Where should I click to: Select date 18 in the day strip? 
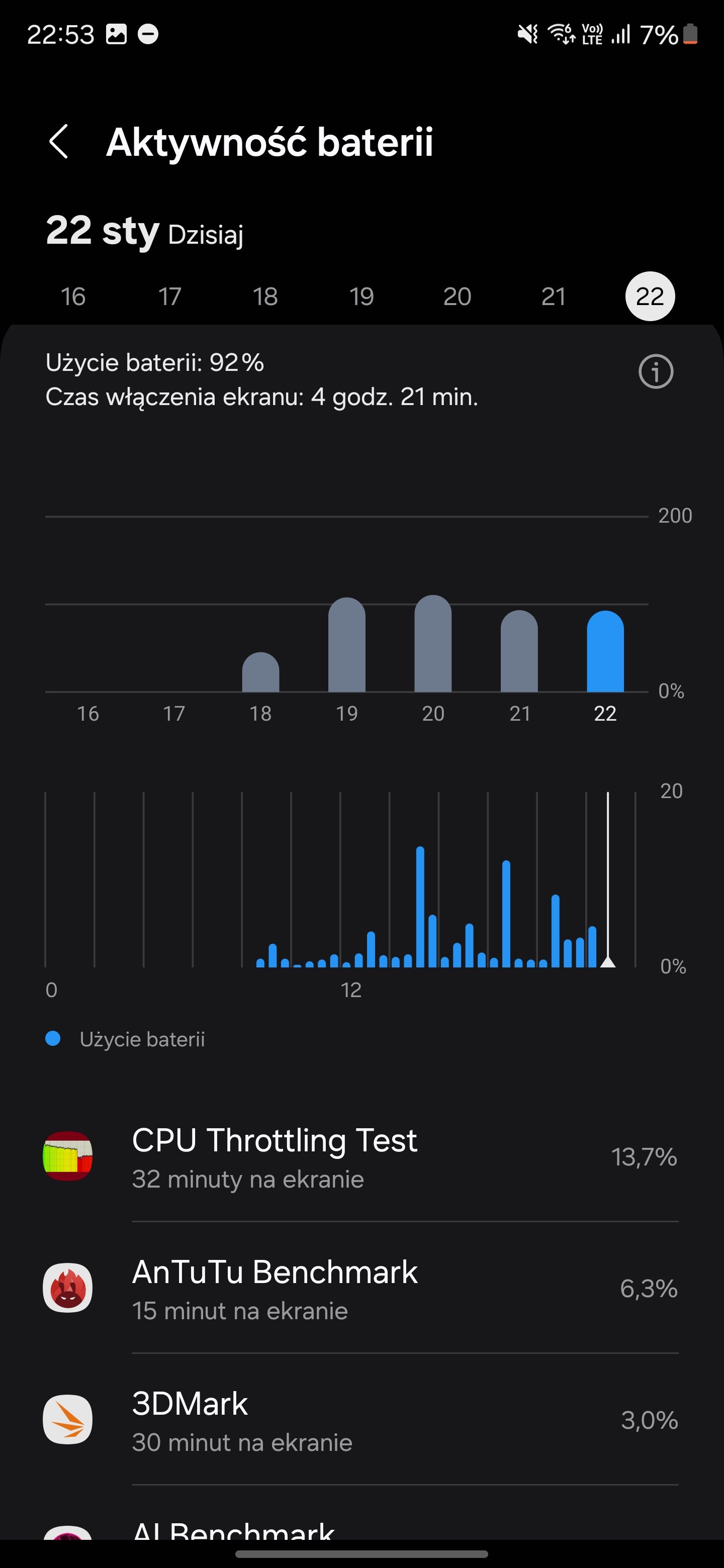point(265,297)
